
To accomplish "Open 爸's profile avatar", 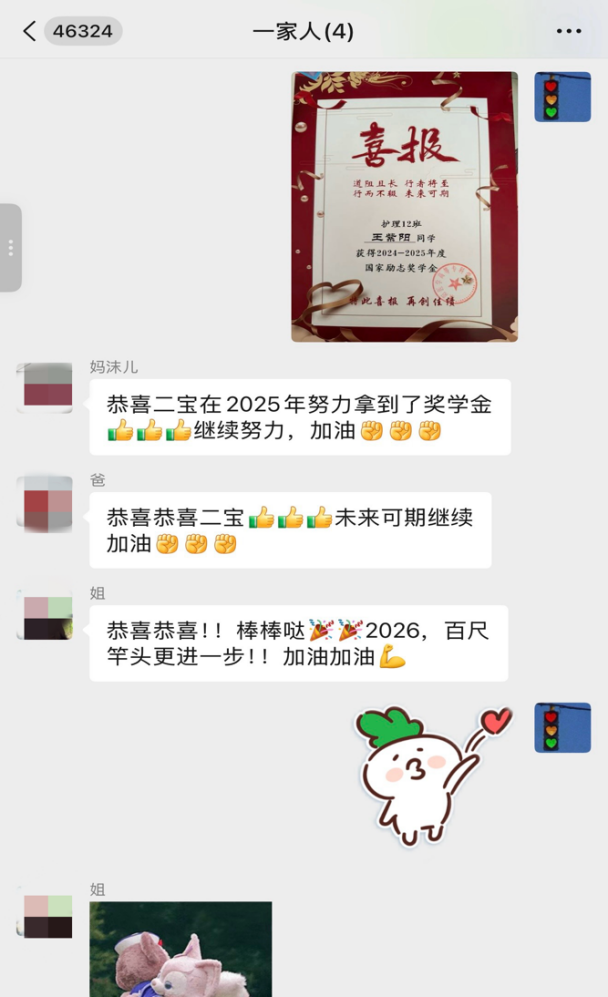I will coord(44,502).
